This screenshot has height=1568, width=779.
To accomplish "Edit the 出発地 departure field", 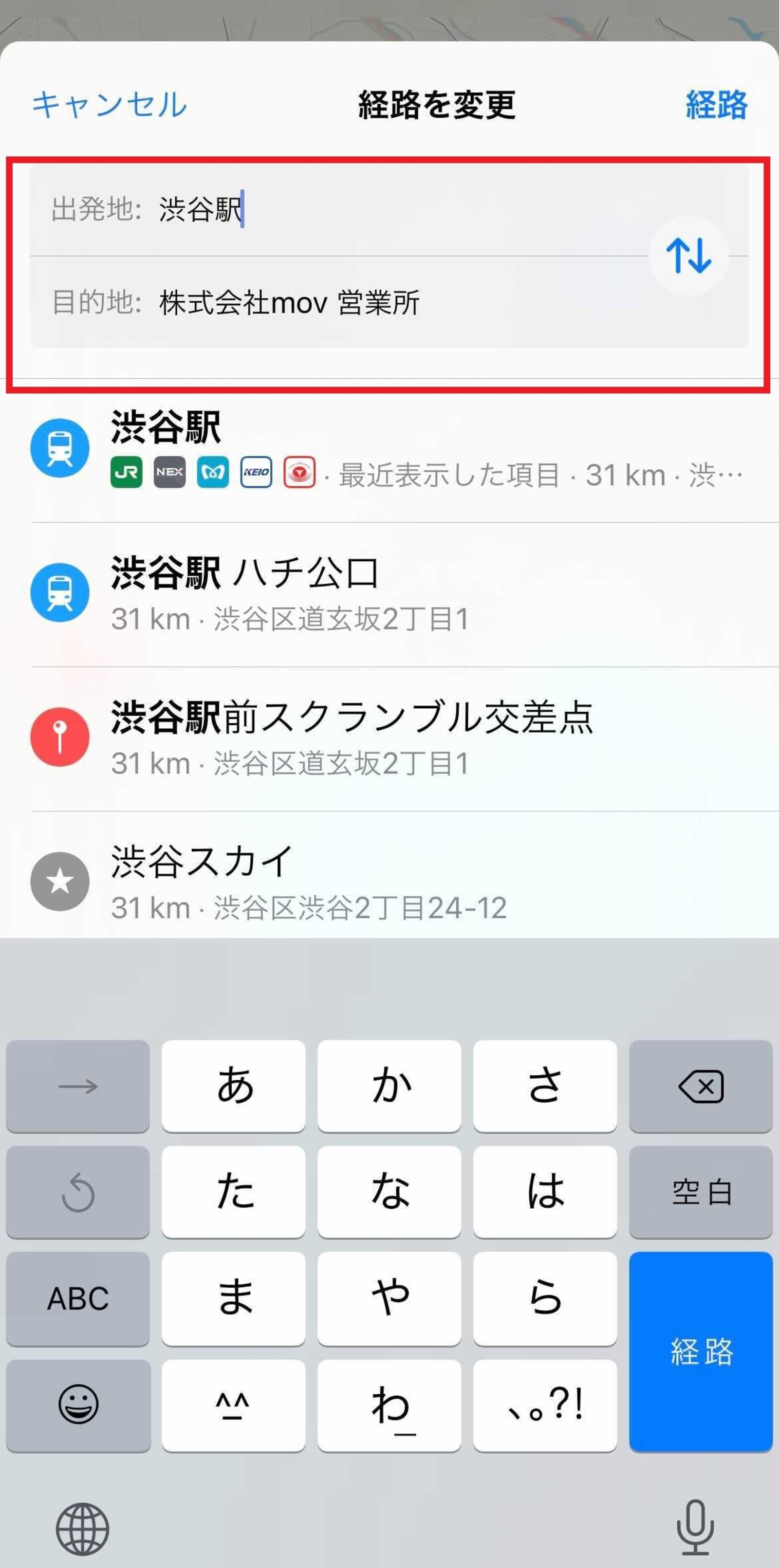I will (x=341, y=209).
